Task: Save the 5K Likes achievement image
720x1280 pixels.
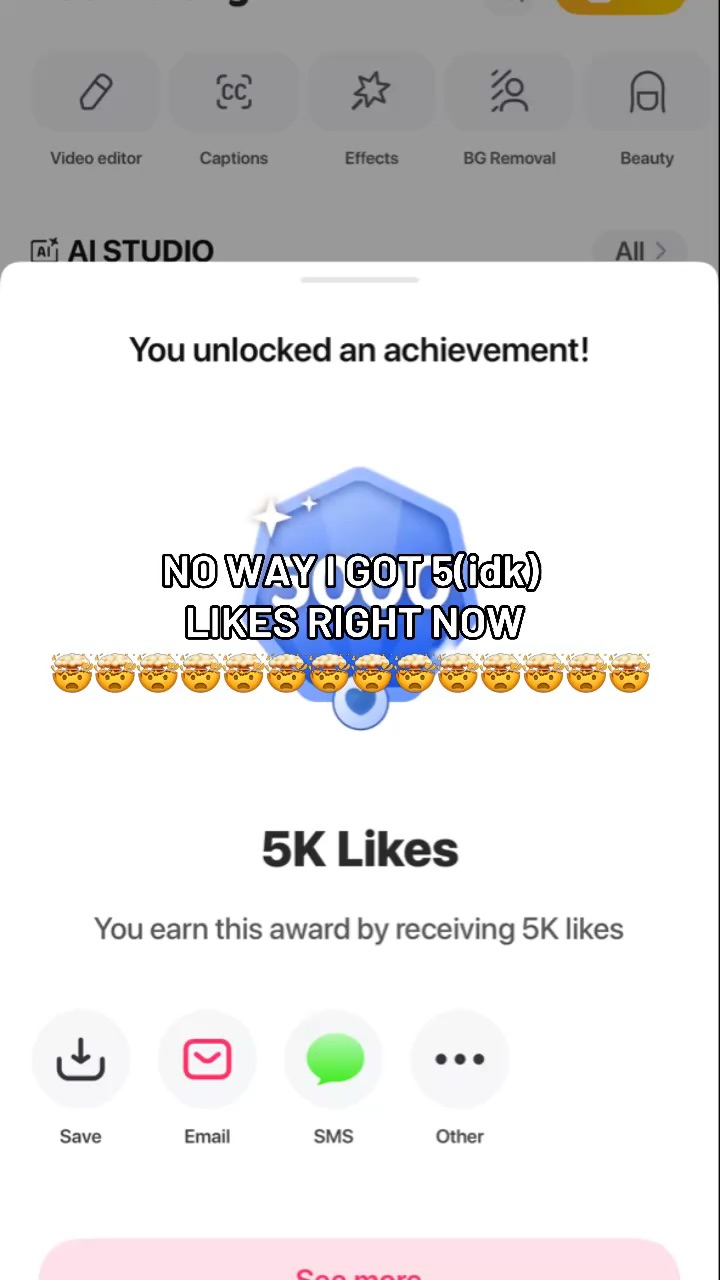Action: click(80, 1060)
